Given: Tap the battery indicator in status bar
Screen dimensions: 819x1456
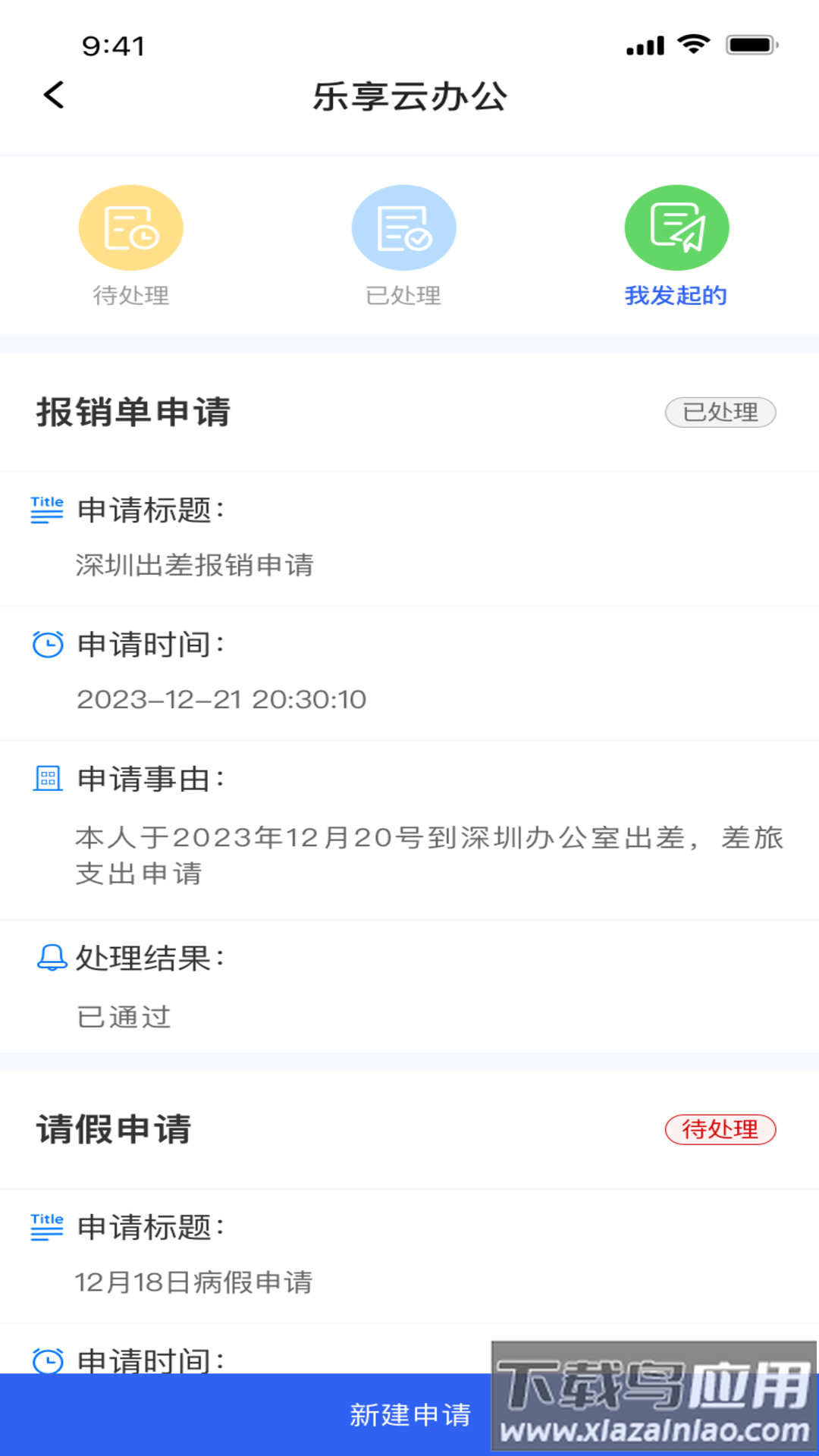Looking at the screenshot, I should click(749, 45).
